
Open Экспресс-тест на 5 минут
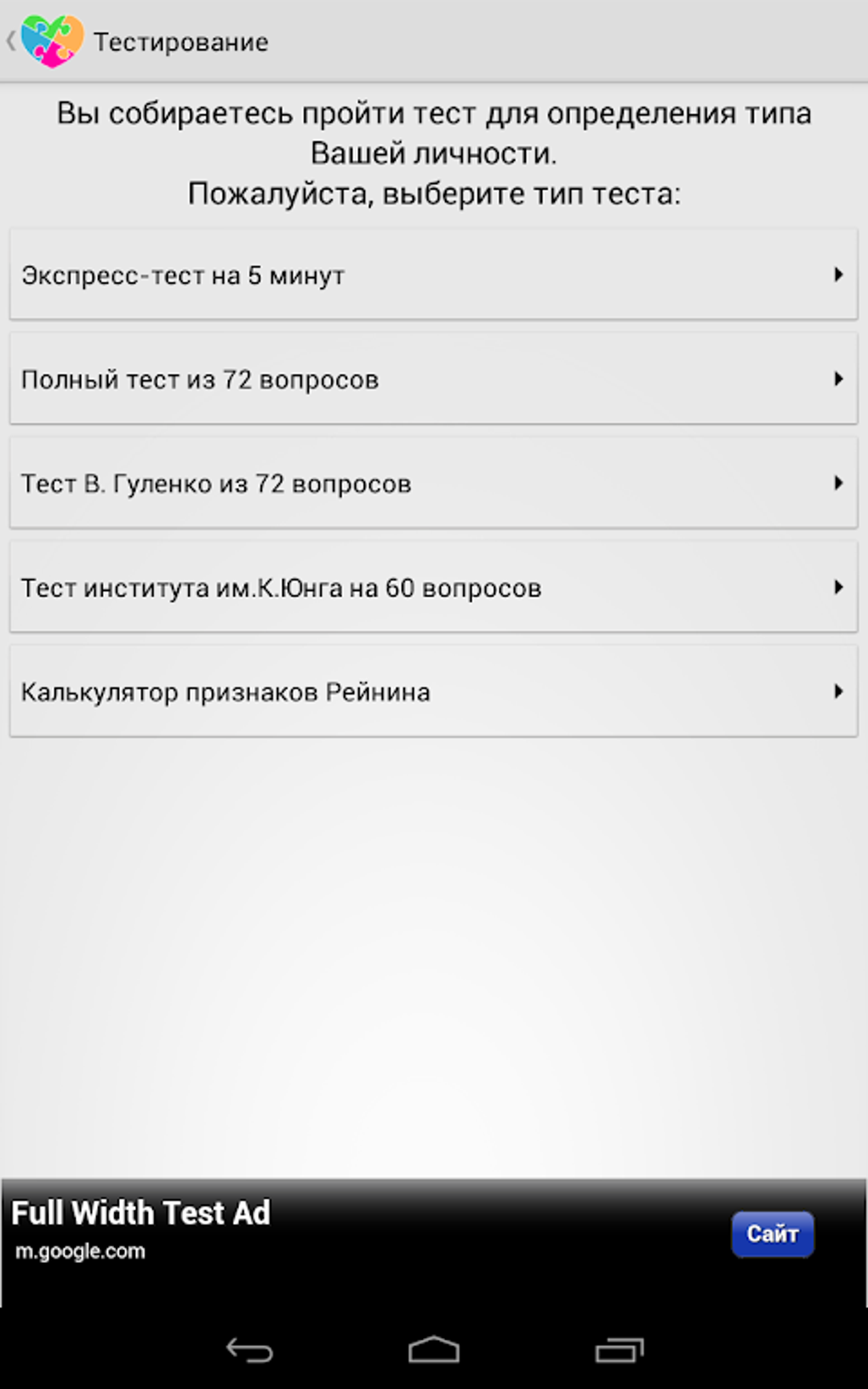[433, 274]
